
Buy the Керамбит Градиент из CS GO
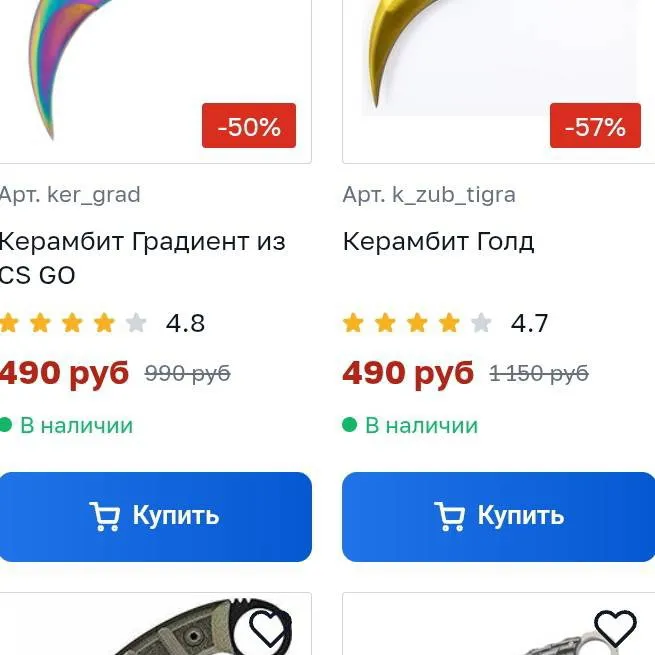click(155, 516)
